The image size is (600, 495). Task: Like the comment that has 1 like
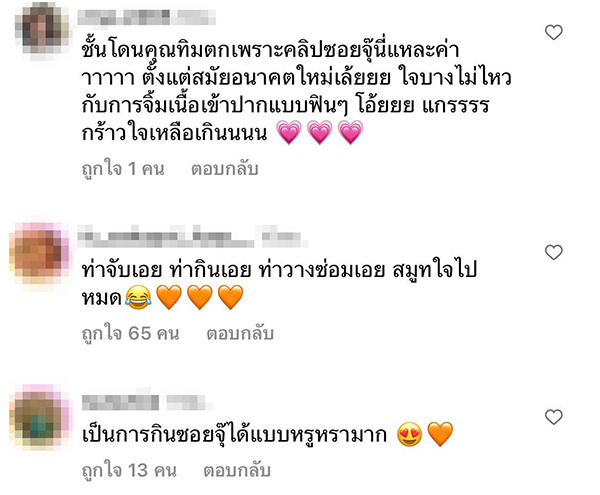(553, 33)
